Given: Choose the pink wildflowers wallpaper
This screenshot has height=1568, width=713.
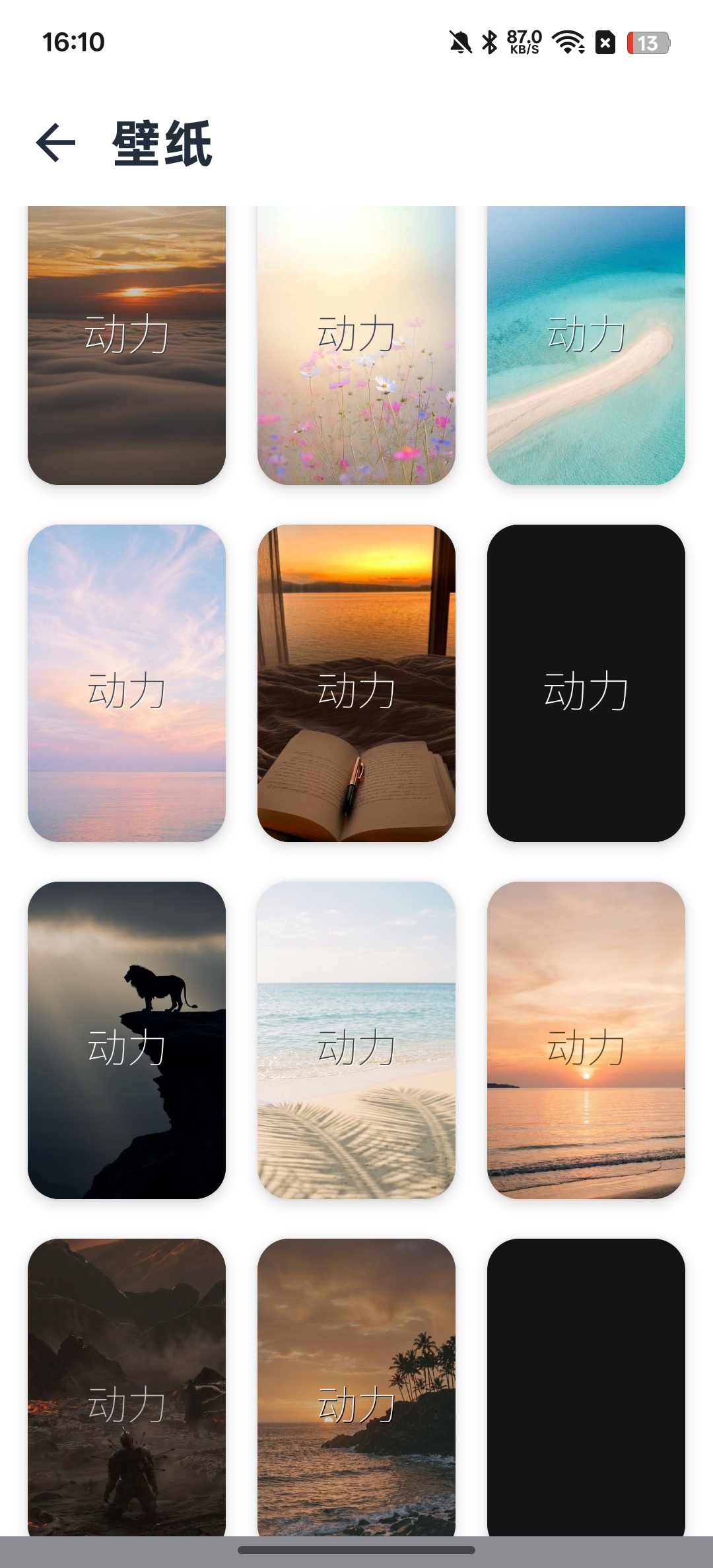Looking at the screenshot, I should pyautogui.click(x=356, y=345).
